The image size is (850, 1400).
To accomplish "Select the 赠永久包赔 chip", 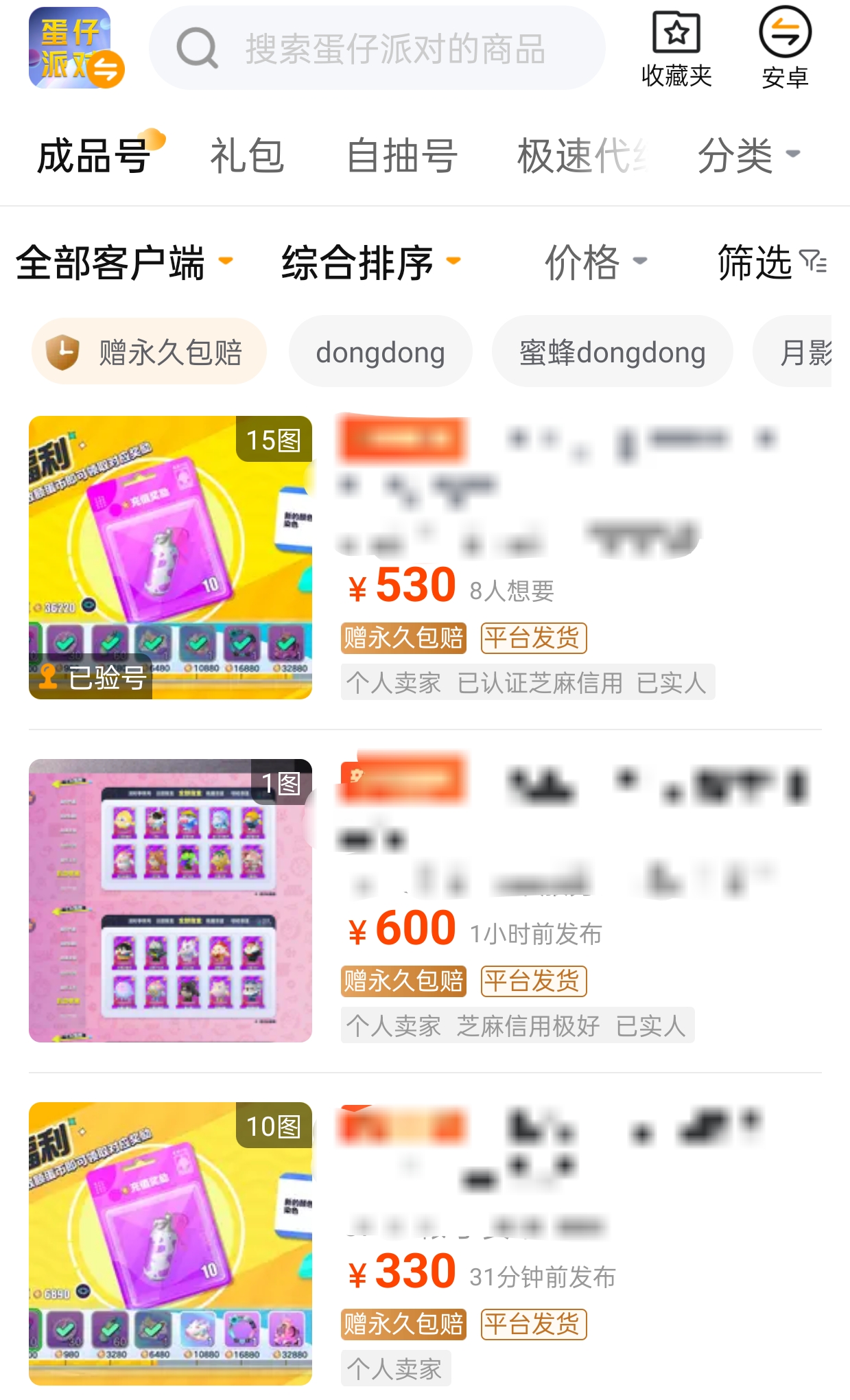I will (149, 352).
